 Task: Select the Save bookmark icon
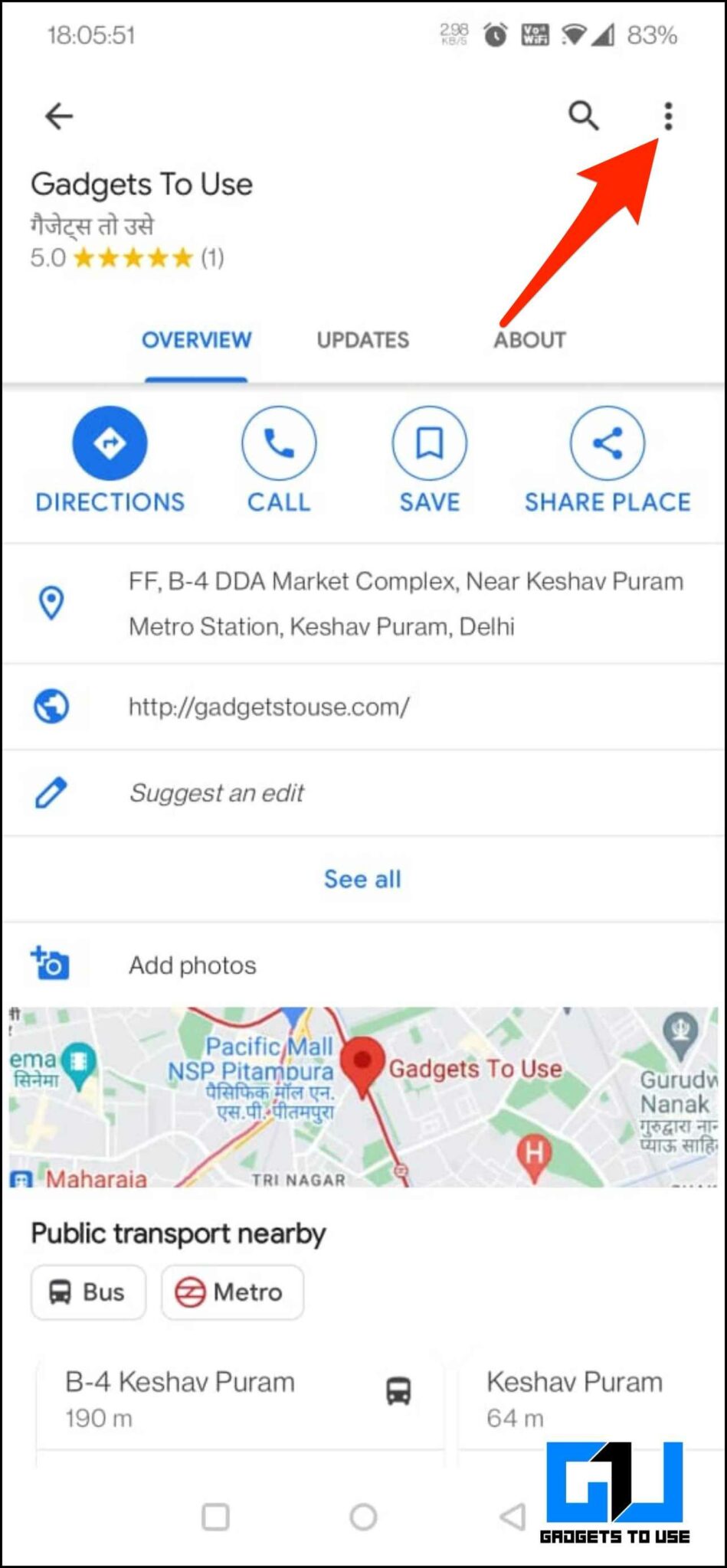click(x=429, y=442)
